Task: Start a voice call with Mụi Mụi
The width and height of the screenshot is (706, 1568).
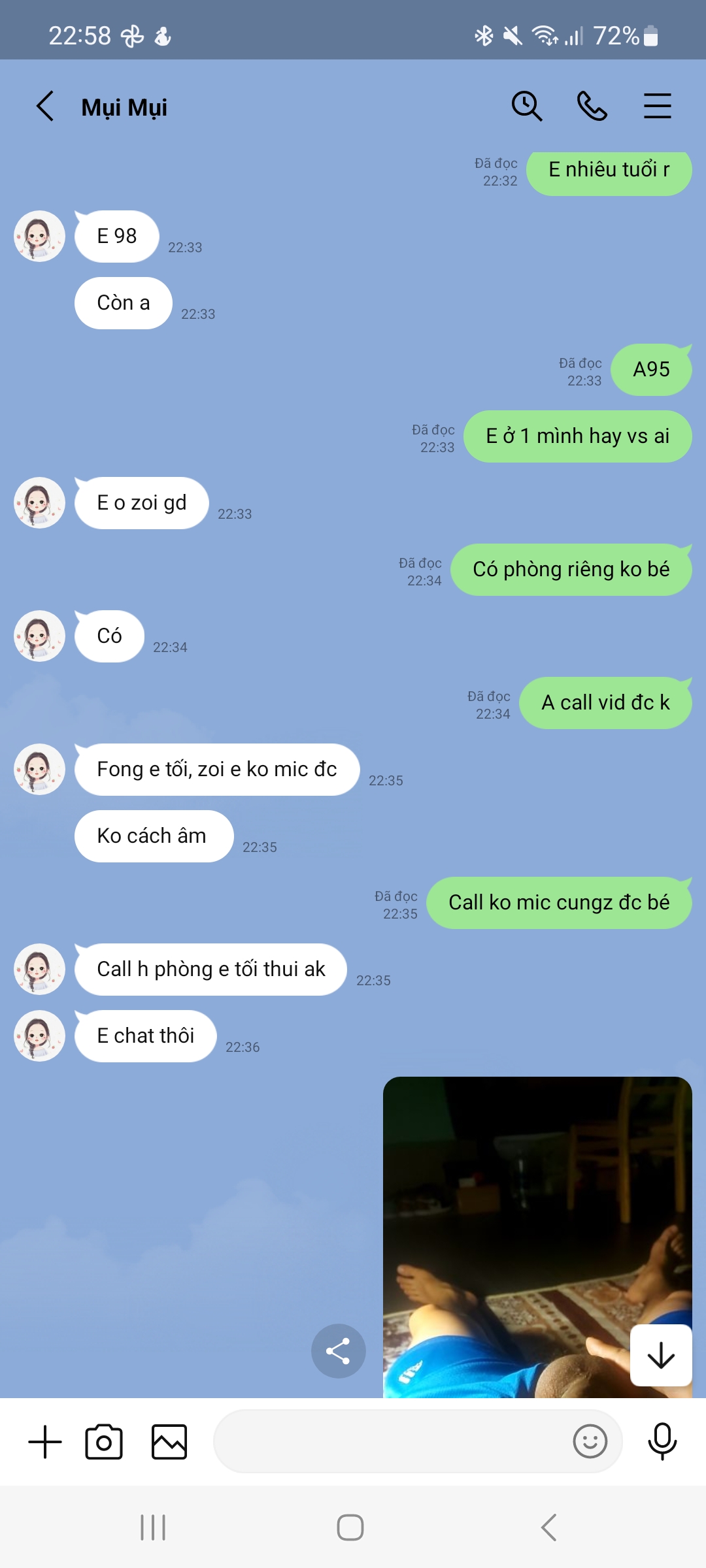Action: pyautogui.click(x=592, y=106)
